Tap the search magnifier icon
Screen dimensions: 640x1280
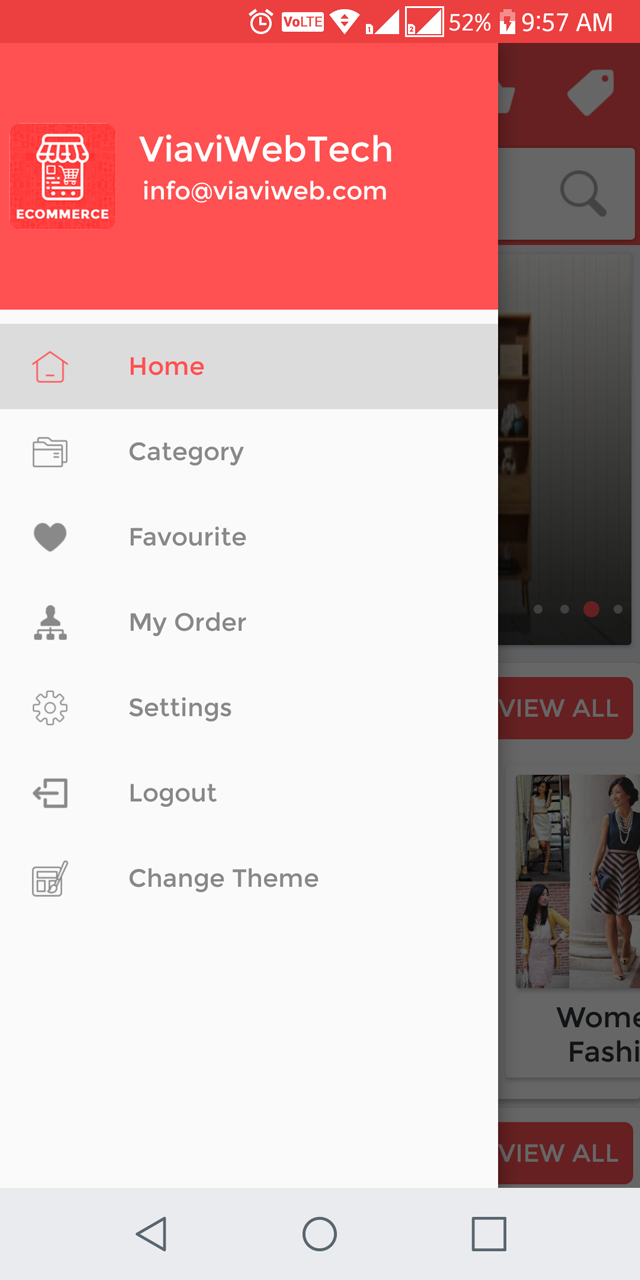583,193
